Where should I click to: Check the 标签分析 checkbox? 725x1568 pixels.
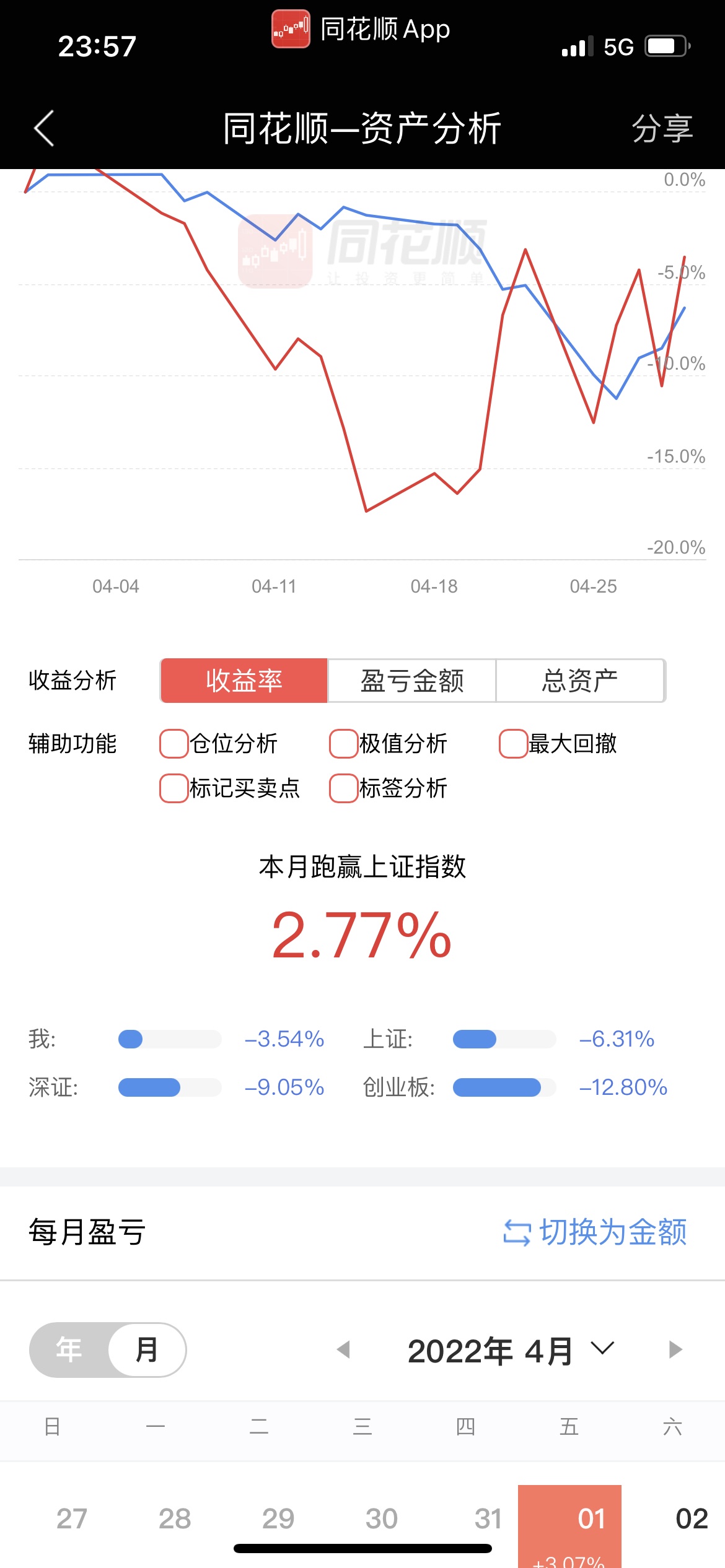click(x=343, y=788)
